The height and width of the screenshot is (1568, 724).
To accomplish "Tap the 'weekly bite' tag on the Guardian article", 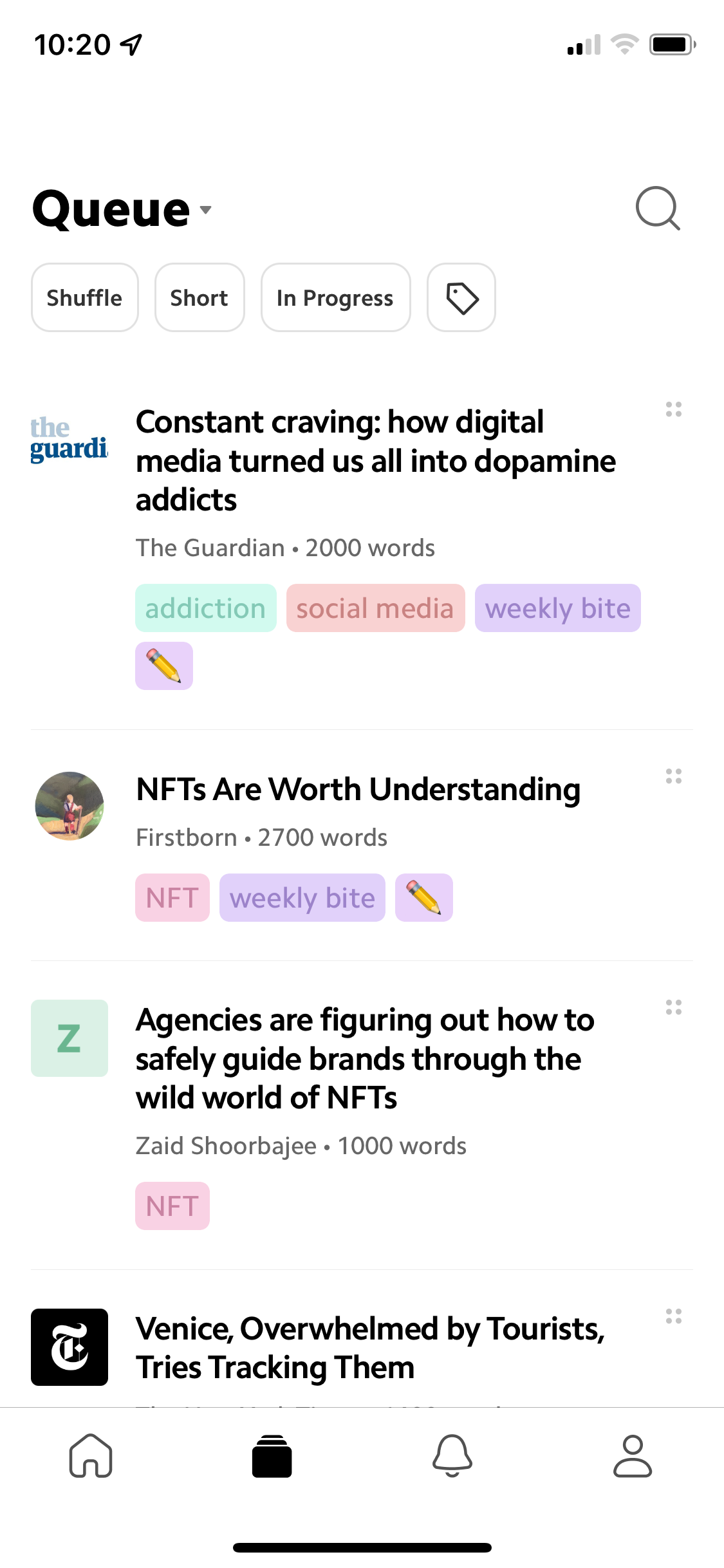I will click(x=557, y=608).
